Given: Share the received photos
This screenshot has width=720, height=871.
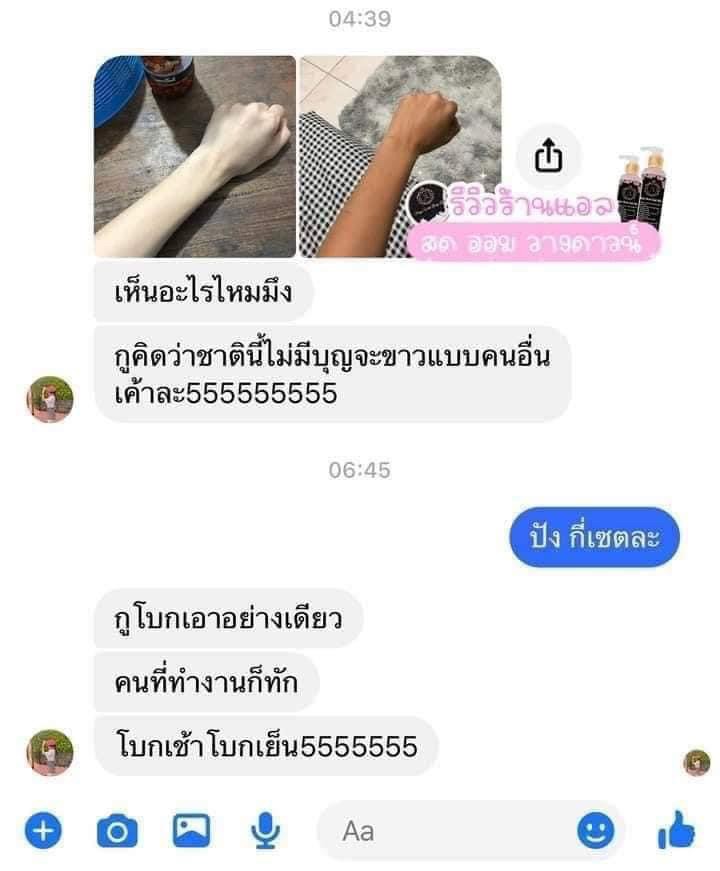Looking at the screenshot, I should (550, 156).
